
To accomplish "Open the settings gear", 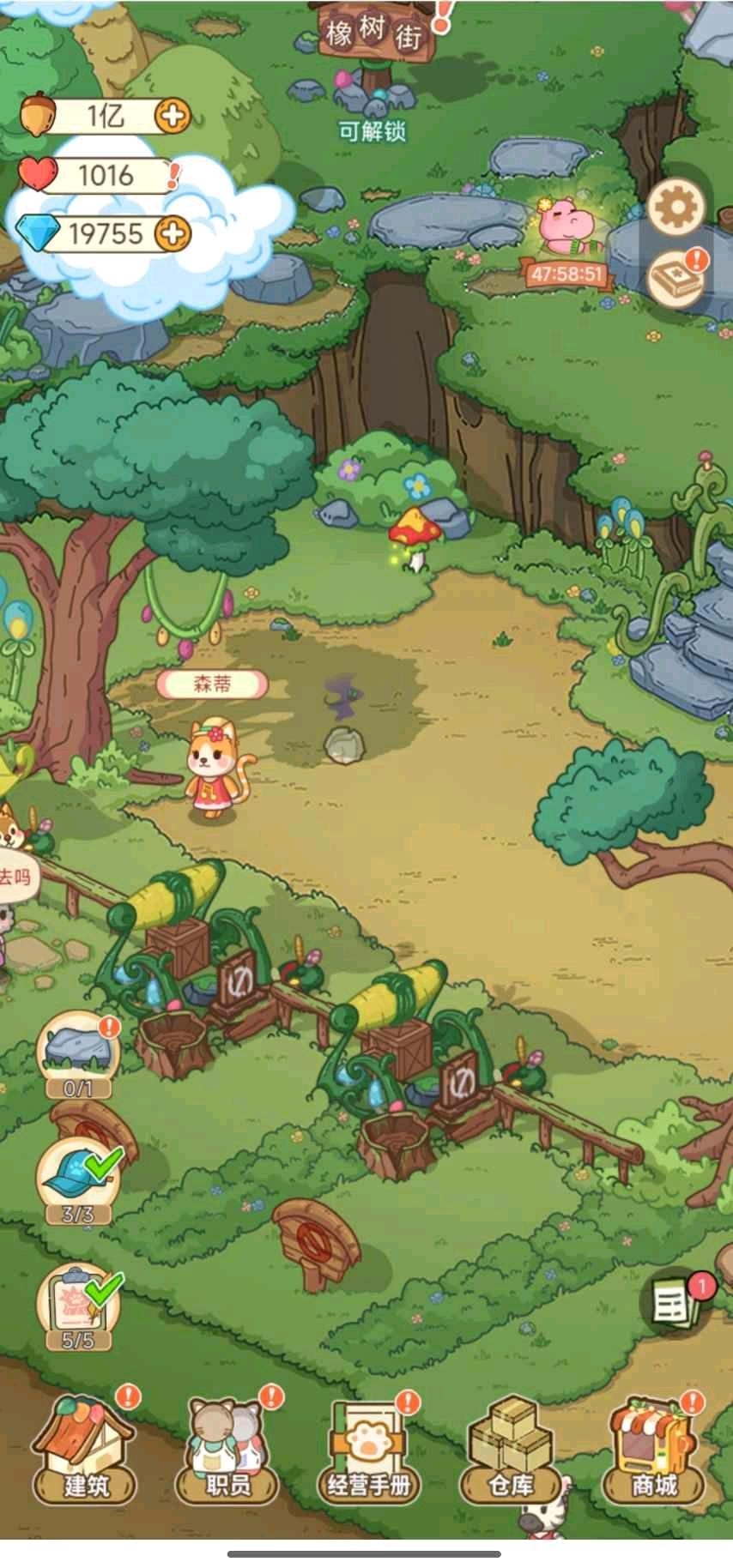I will [675, 207].
